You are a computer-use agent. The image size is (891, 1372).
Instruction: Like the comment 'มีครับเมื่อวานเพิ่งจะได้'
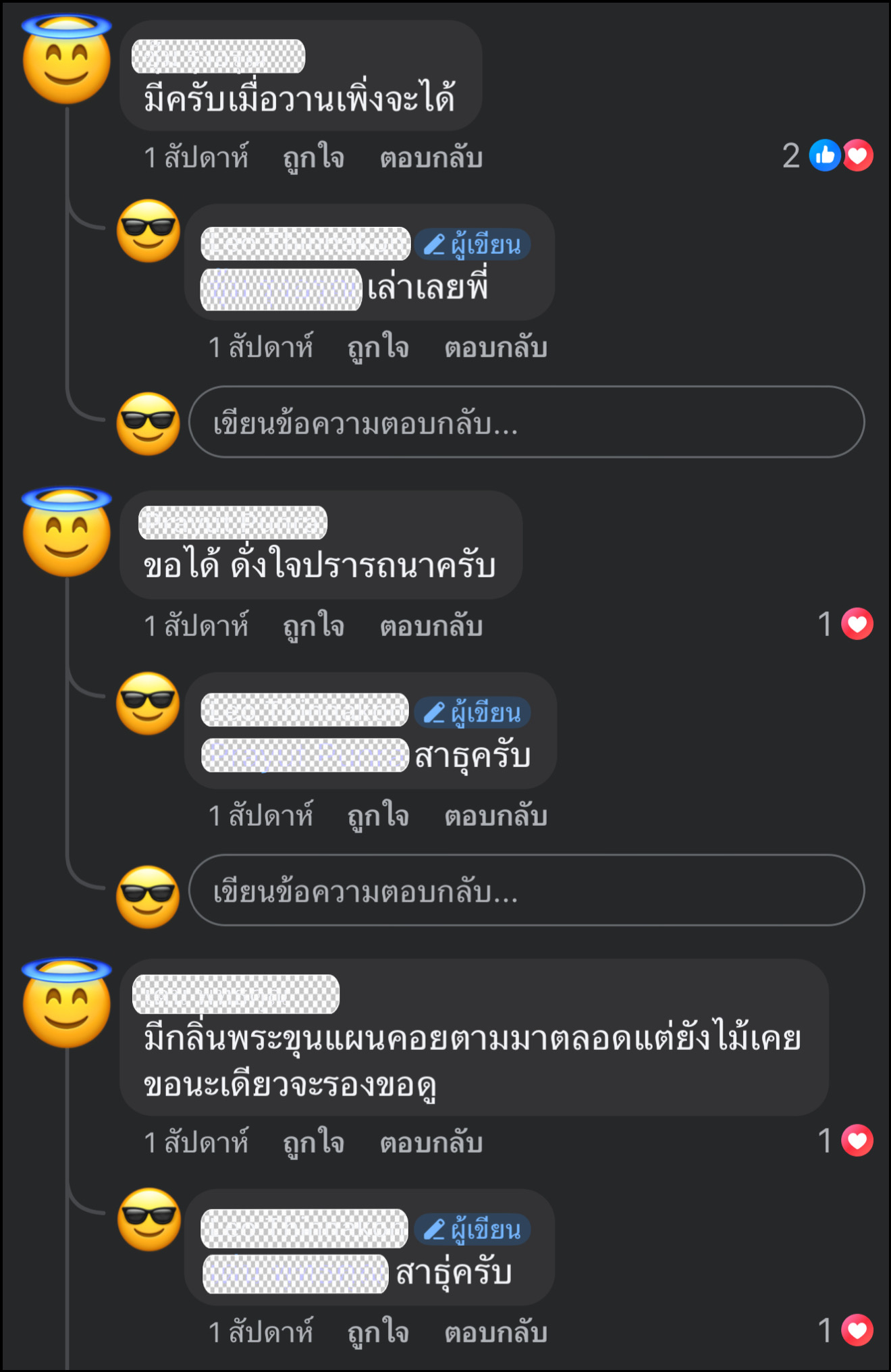313,157
